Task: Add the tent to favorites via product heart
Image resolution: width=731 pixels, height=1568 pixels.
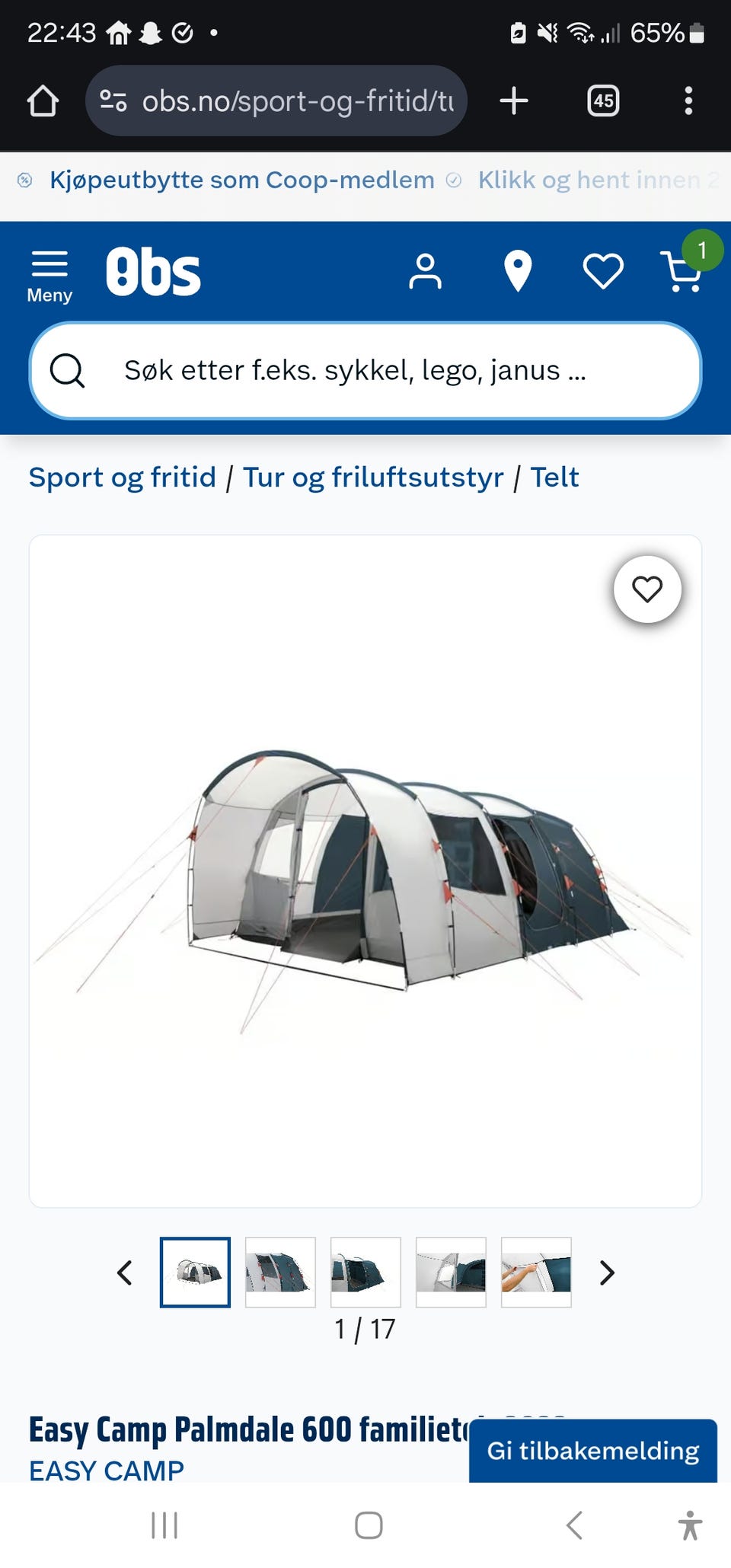Action: click(647, 588)
